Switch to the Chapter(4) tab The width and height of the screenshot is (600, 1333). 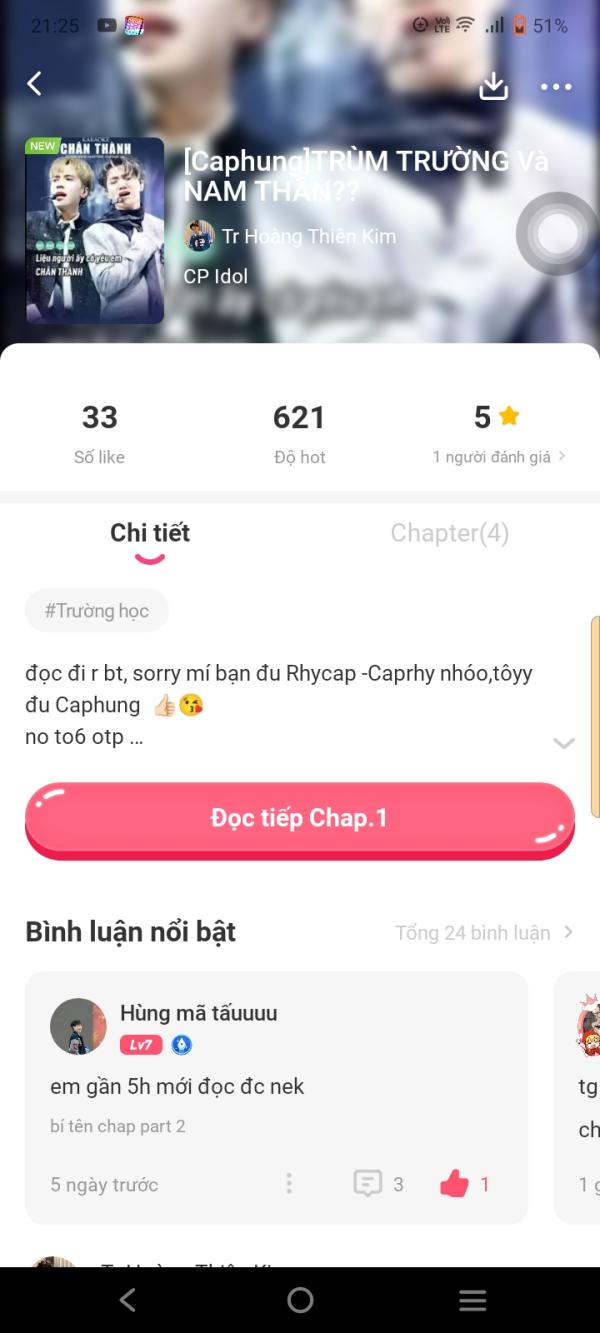click(450, 533)
